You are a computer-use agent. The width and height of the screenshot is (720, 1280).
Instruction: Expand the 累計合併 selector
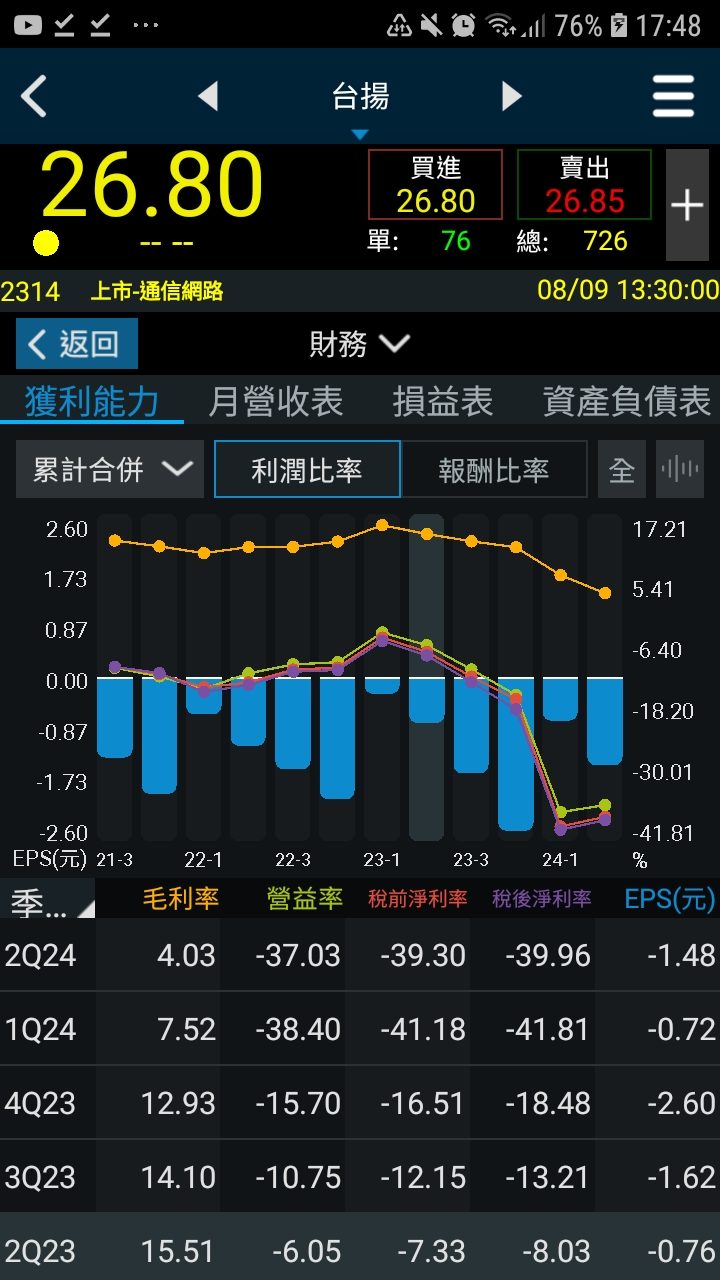coord(108,469)
